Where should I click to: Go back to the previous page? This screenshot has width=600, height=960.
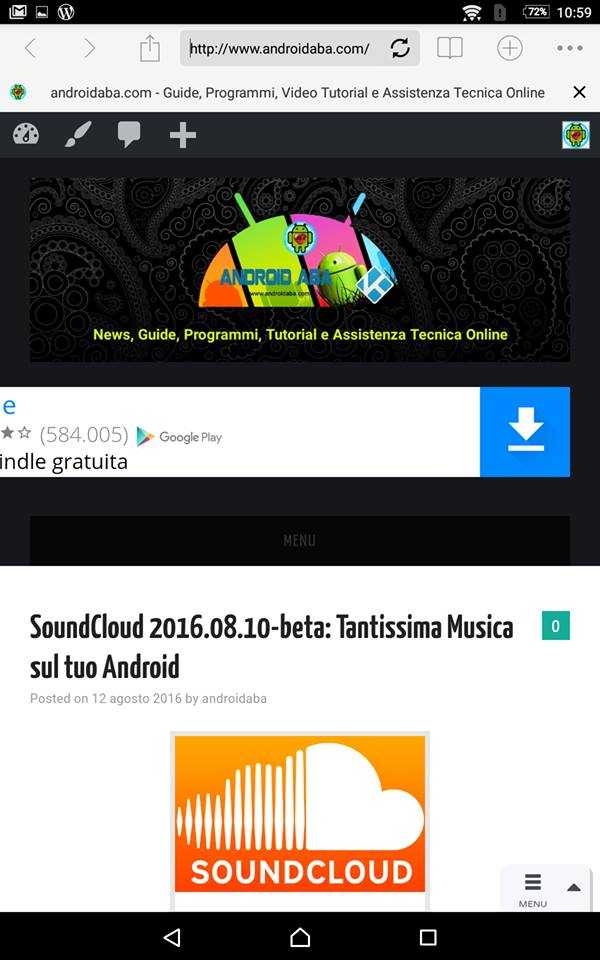(30, 48)
